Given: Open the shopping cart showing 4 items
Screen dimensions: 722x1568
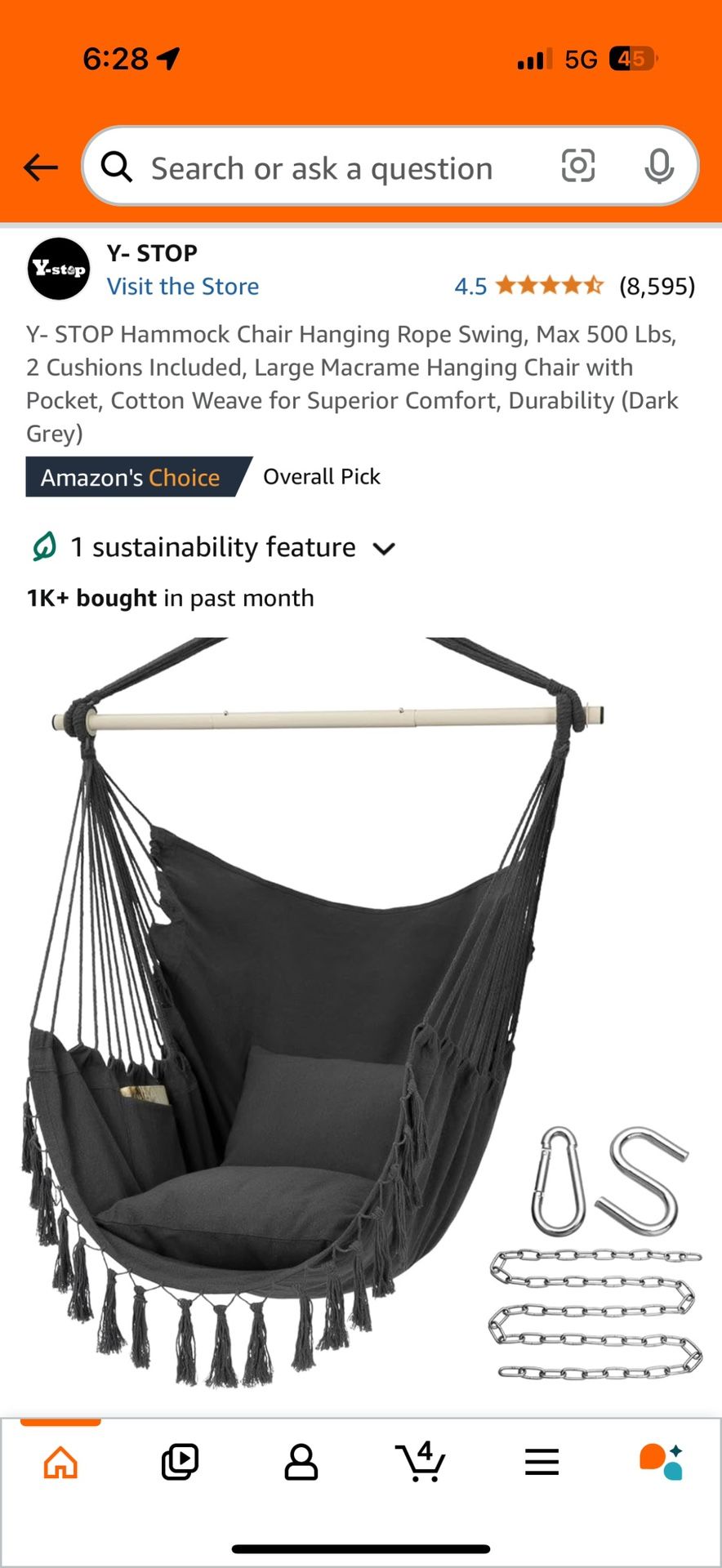Looking at the screenshot, I should (421, 1462).
